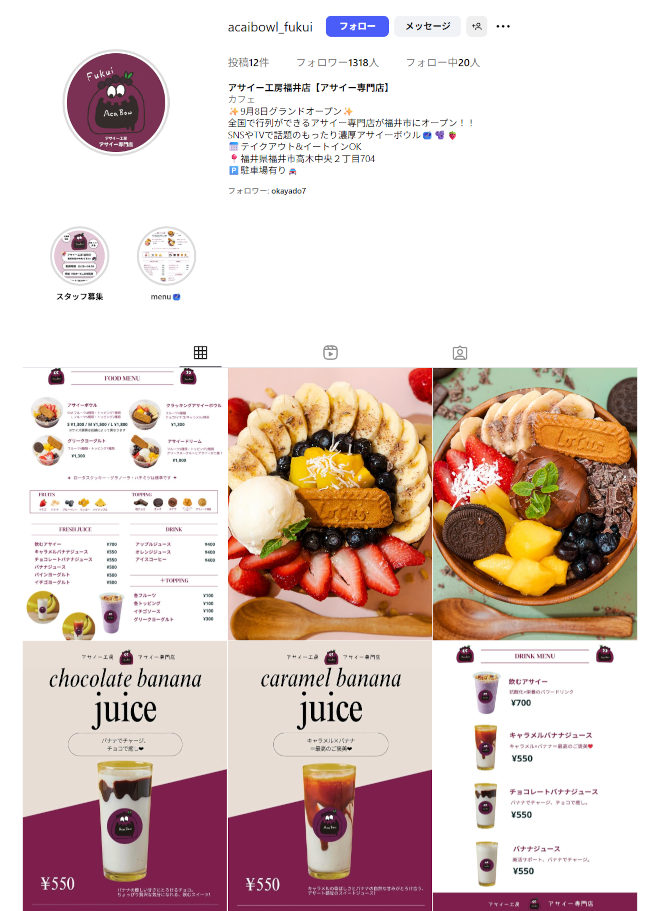Open the DRINK MENU post
This screenshot has height=911, width=650.
pos(535,775)
